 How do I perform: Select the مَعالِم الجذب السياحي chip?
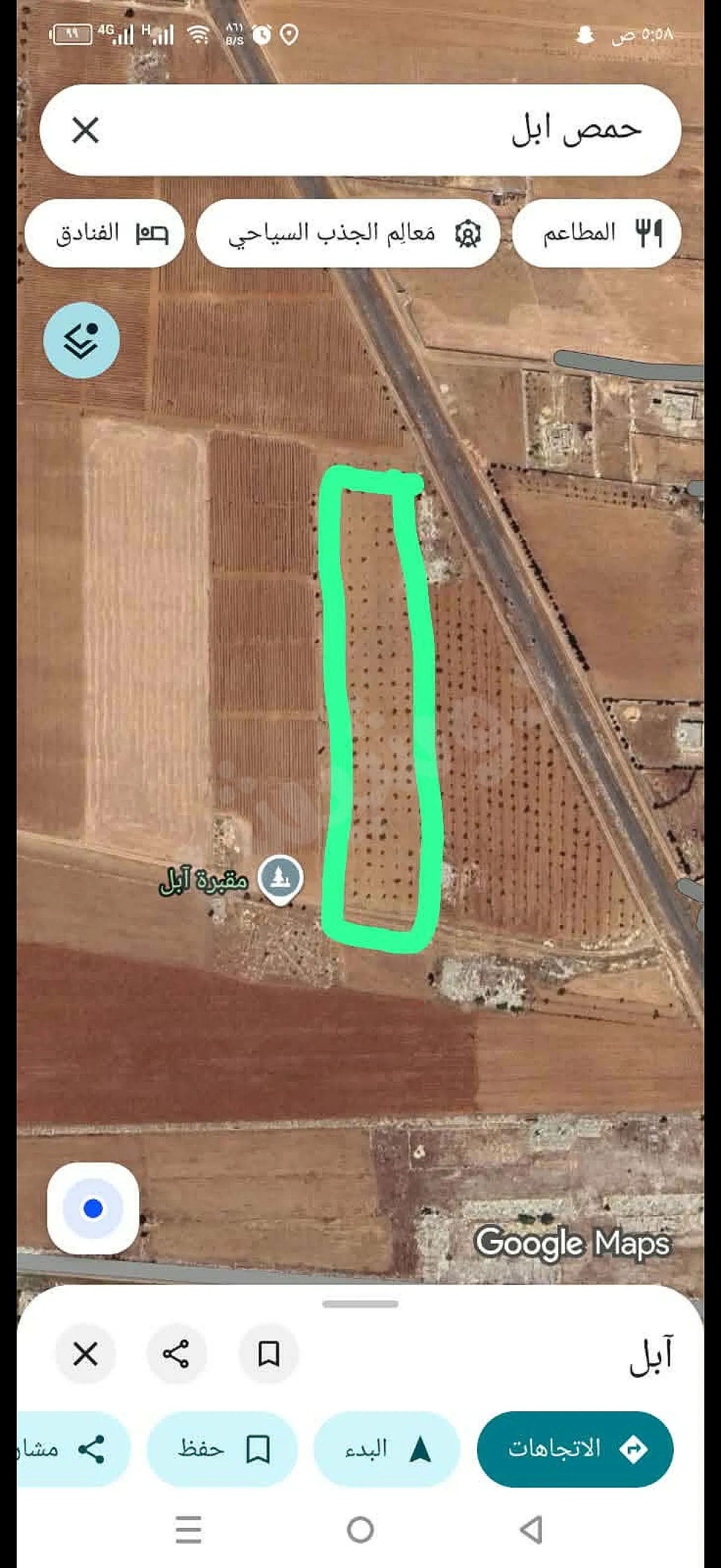click(348, 233)
